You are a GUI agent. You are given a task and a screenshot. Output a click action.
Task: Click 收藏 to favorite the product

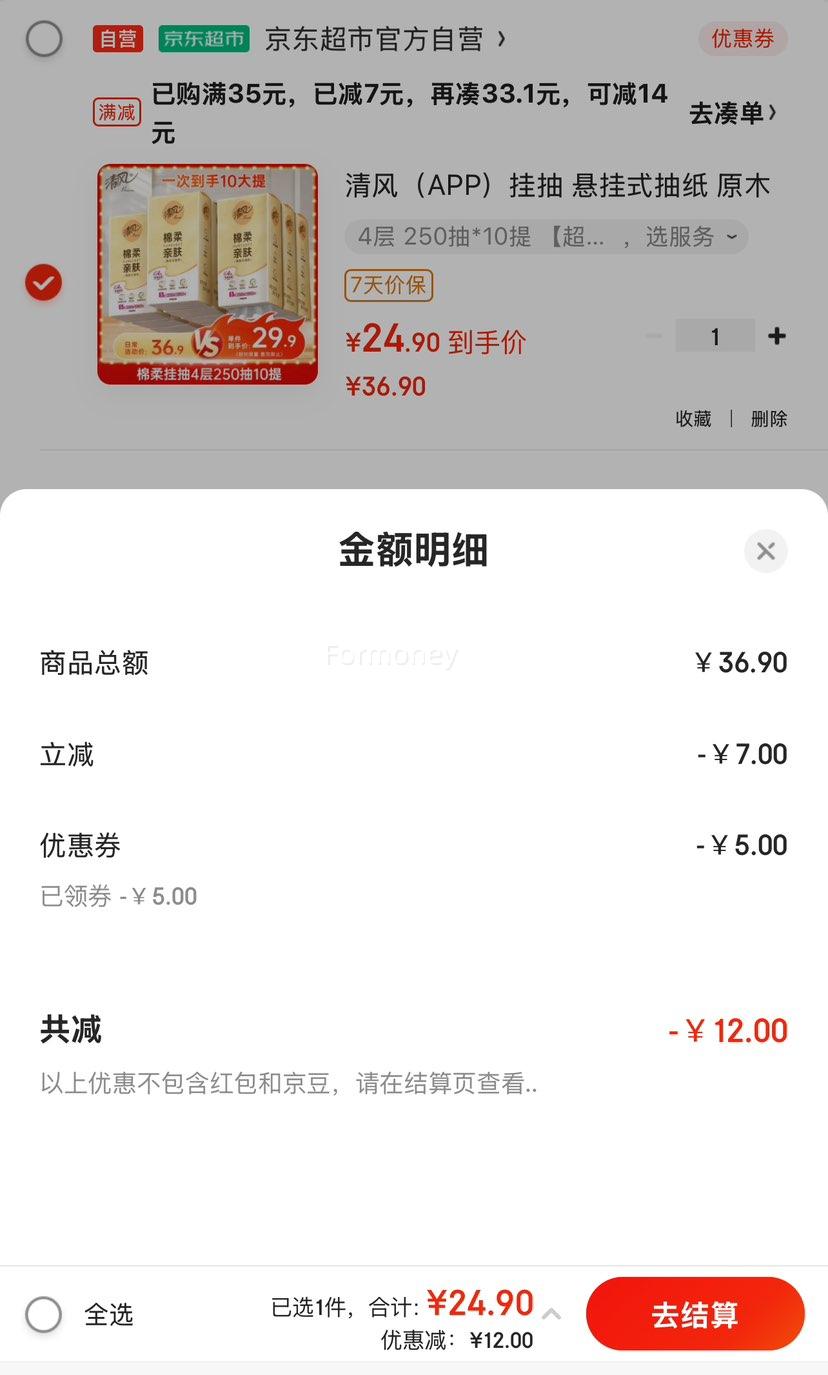(694, 418)
